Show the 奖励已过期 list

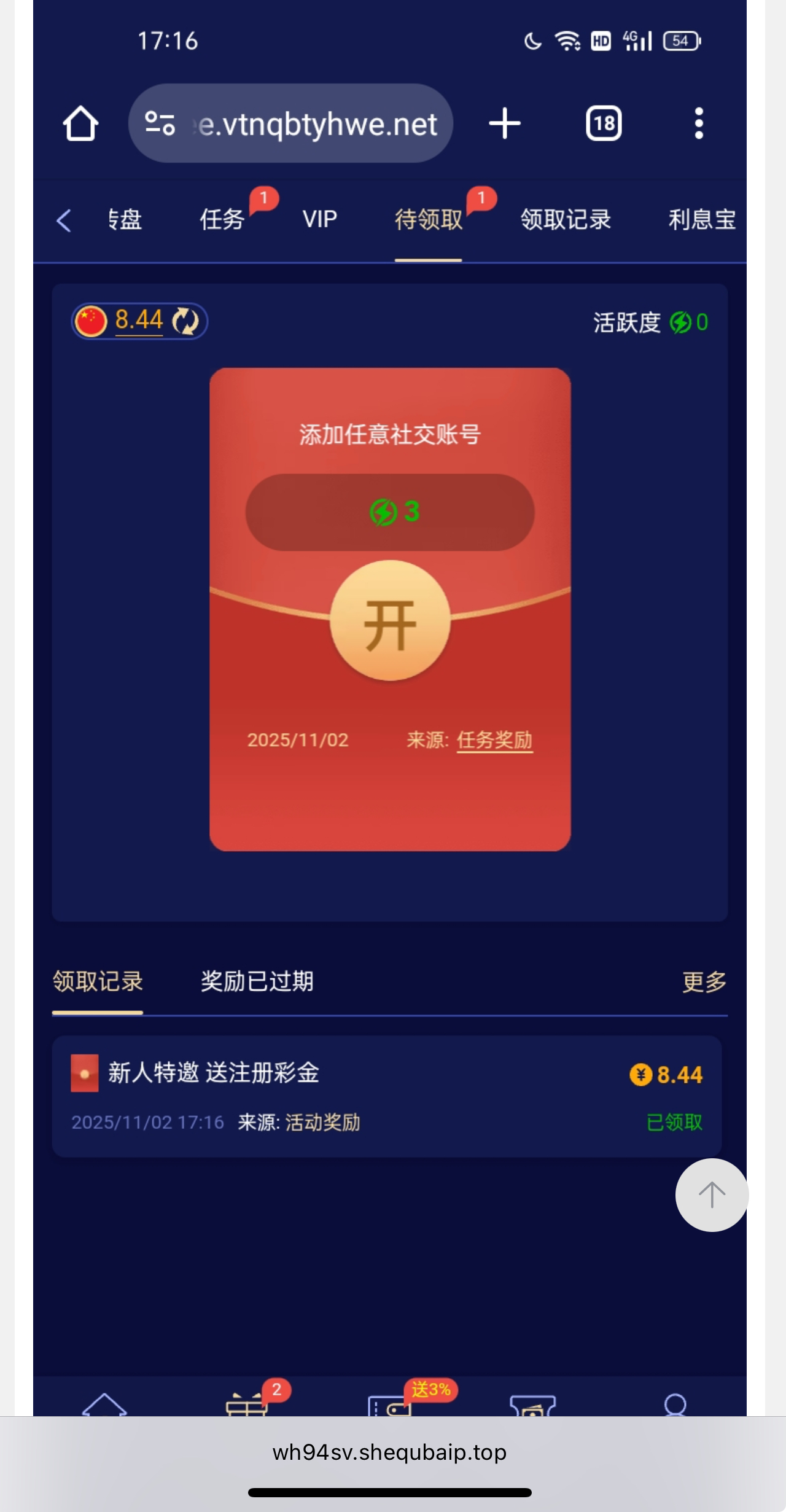tap(257, 981)
